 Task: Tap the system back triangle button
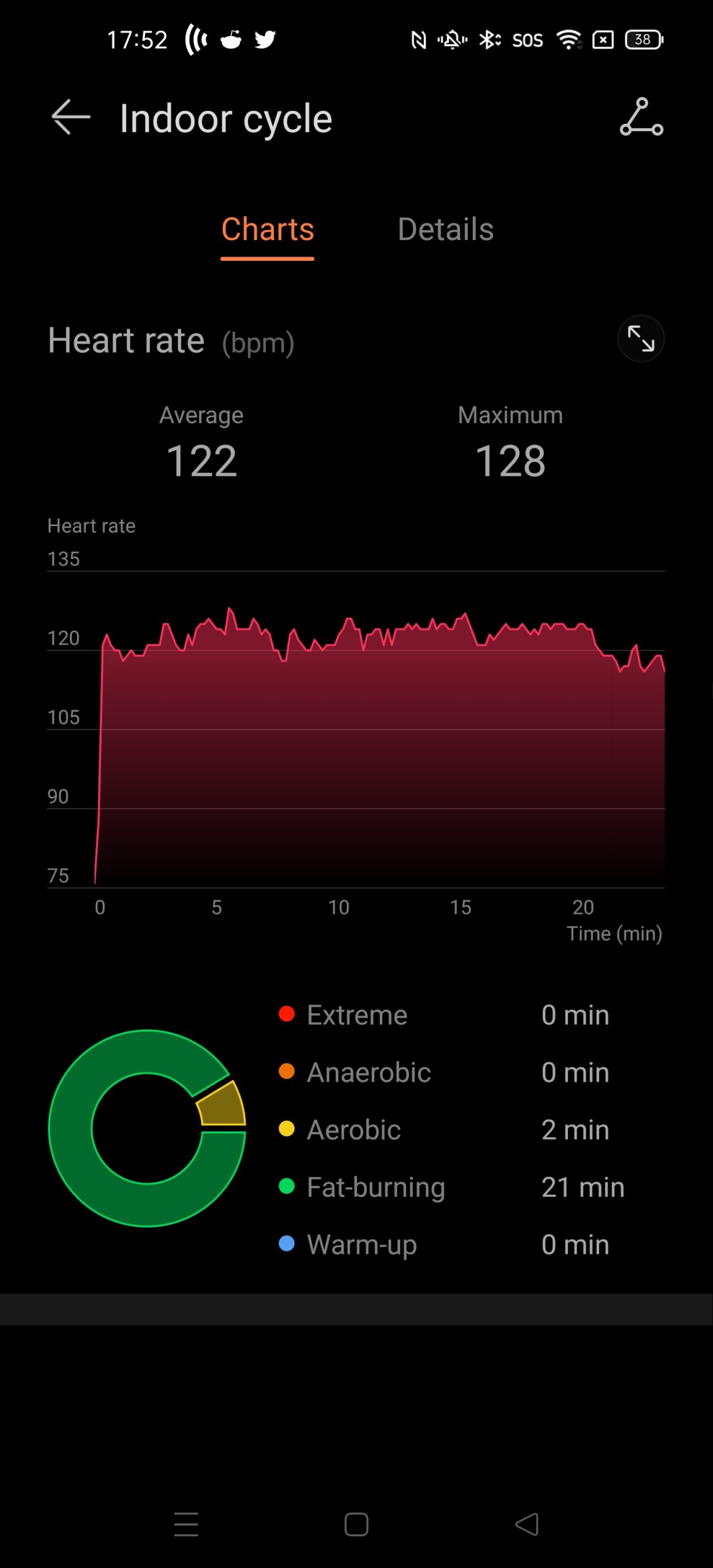coord(527,1524)
